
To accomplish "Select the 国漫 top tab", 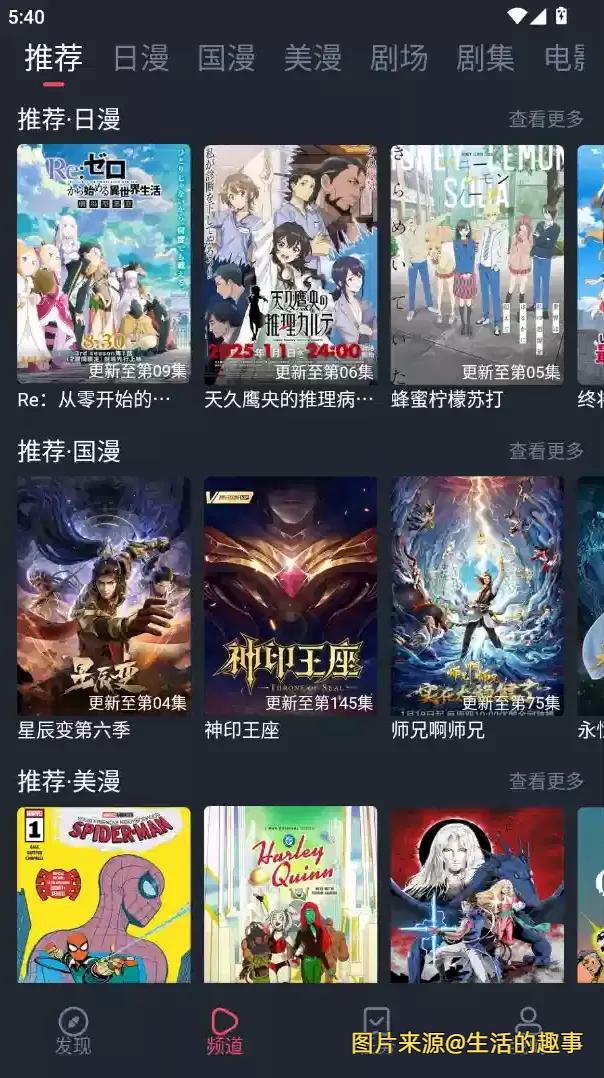I will pyautogui.click(x=227, y=58).
